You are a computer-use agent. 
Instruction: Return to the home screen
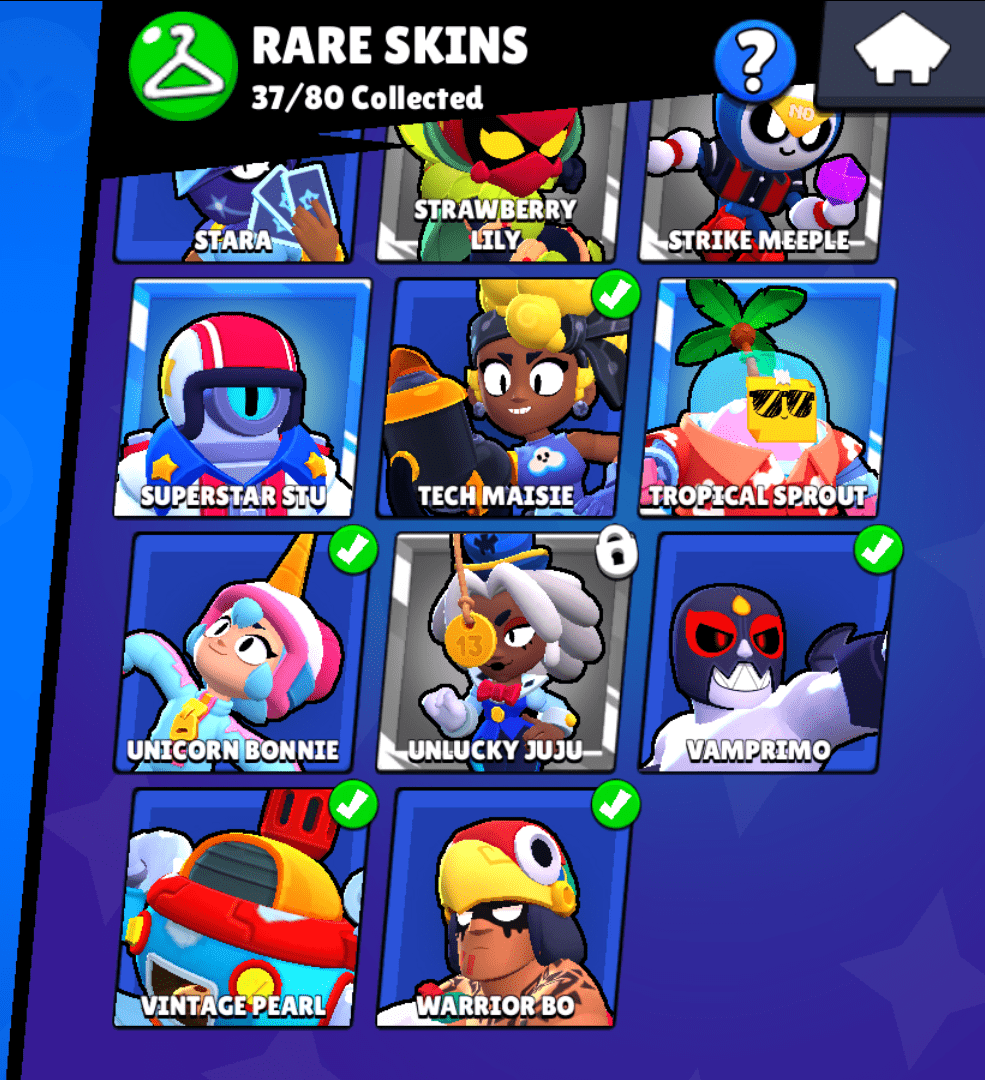point(903,48)
